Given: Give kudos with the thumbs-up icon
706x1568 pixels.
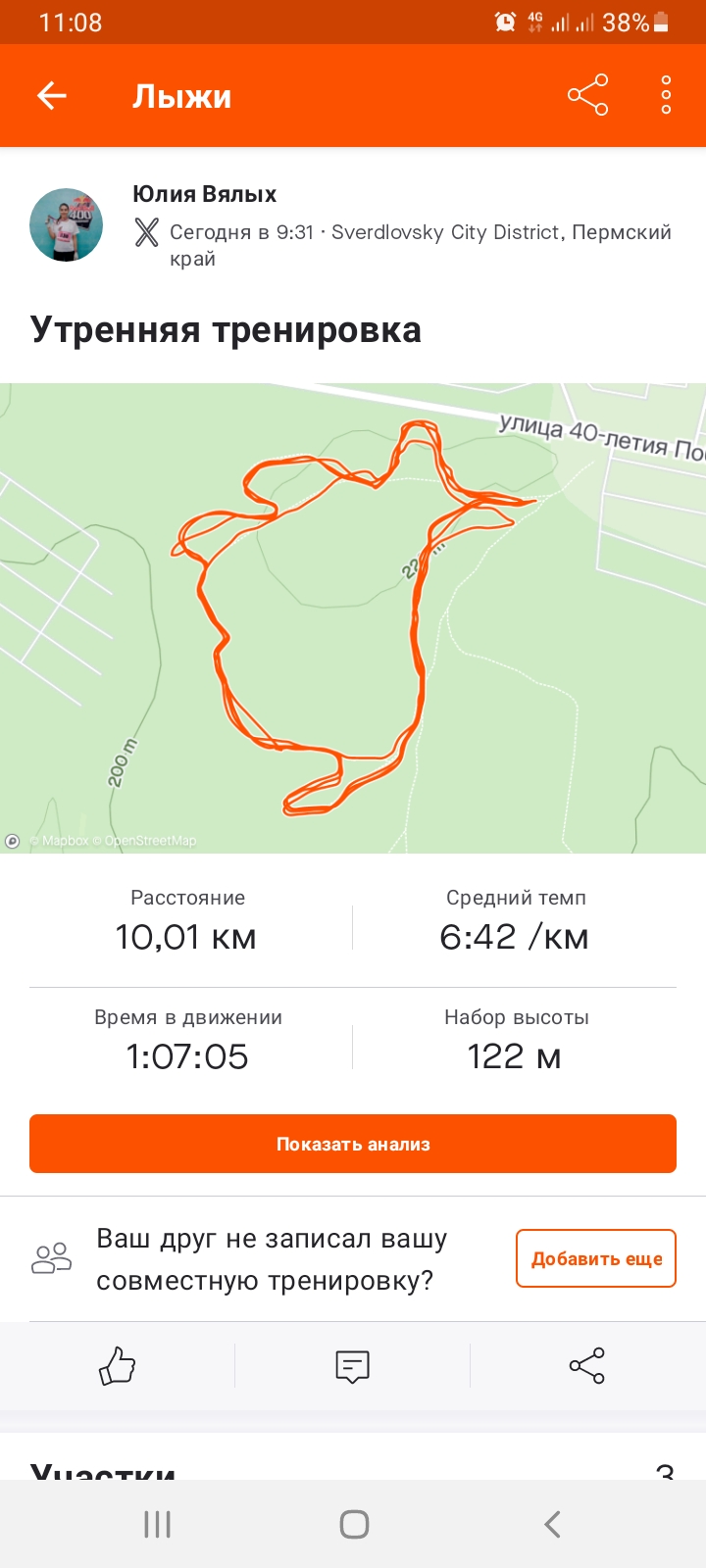Looking at the screenshot, I should [x=118, y=1365].
